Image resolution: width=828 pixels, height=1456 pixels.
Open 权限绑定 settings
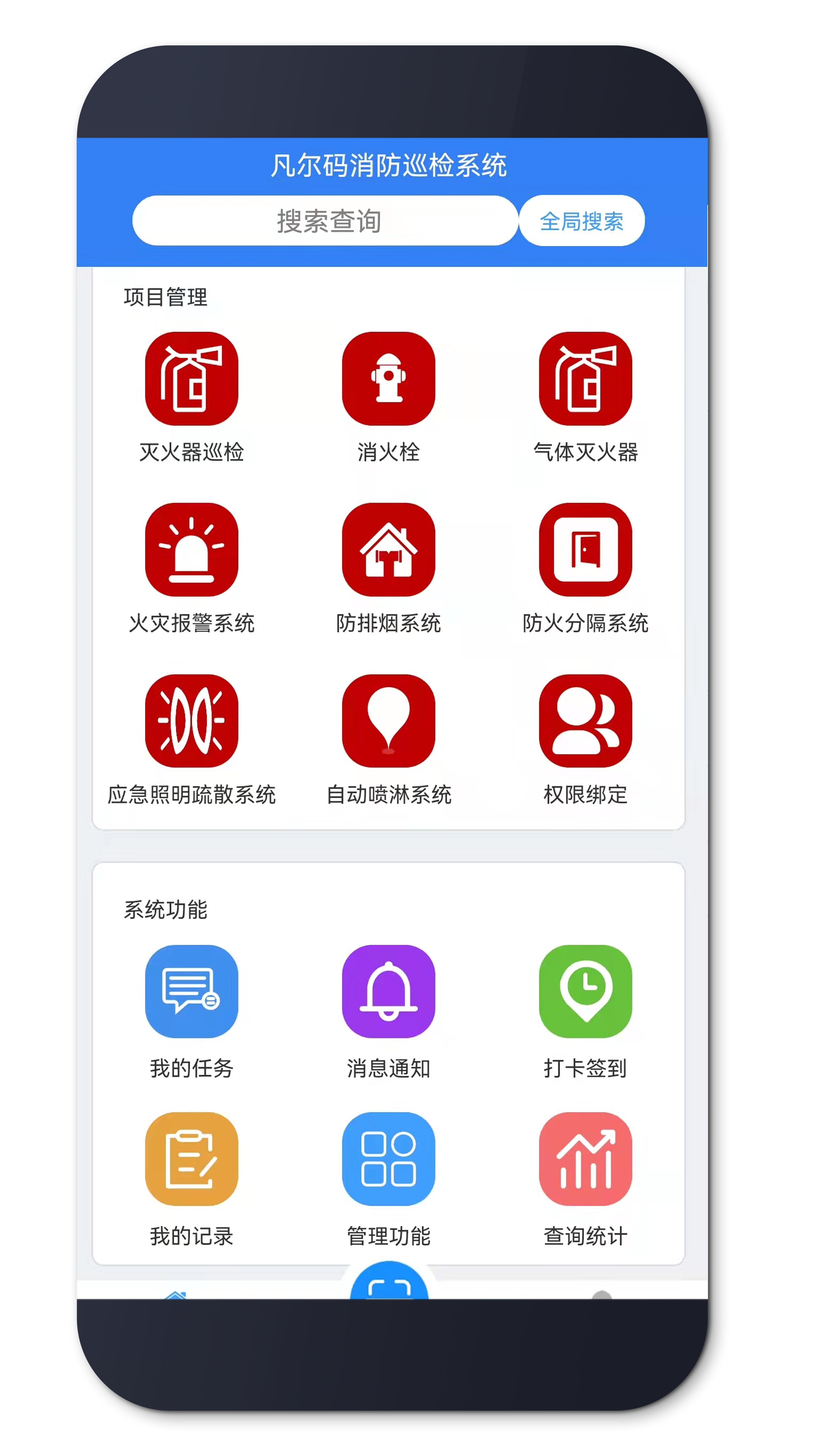point(585,721)
